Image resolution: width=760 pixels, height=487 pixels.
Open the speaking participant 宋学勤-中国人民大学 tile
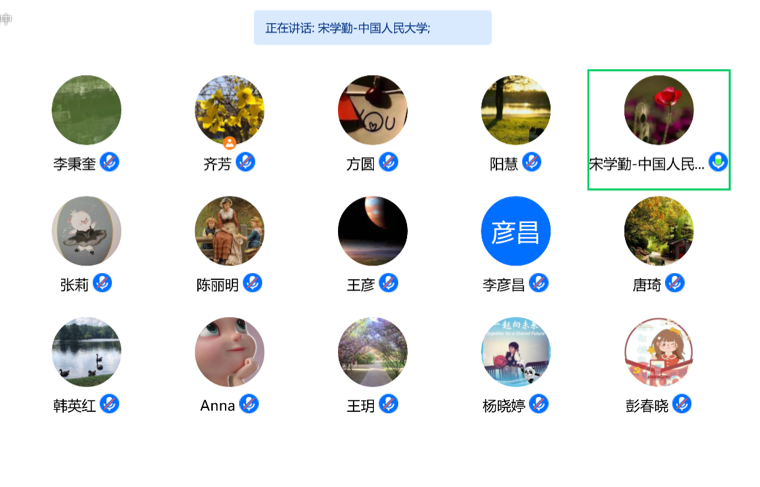tap(658, 110)
